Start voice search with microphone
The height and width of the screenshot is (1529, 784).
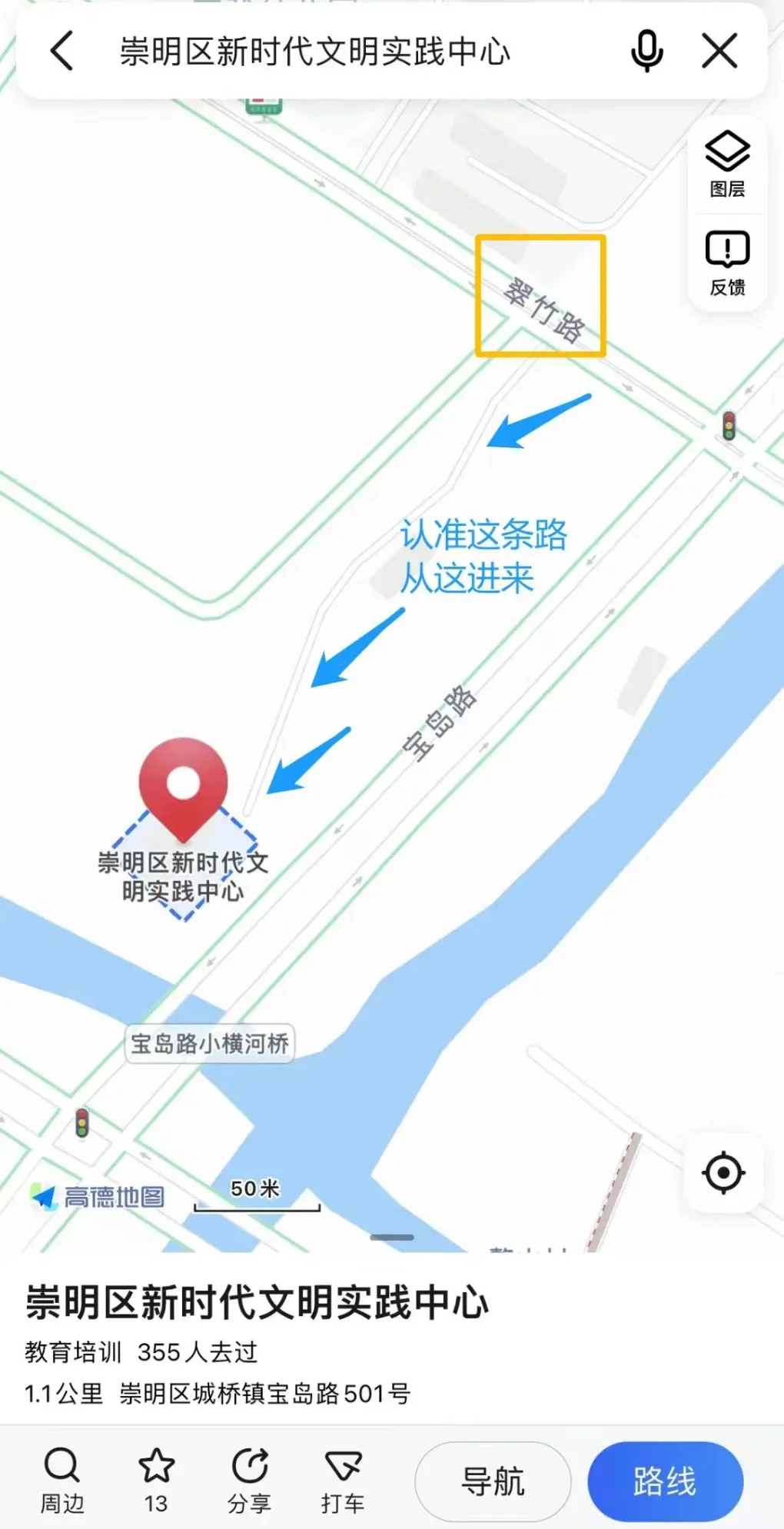click(x=647, y=52)
